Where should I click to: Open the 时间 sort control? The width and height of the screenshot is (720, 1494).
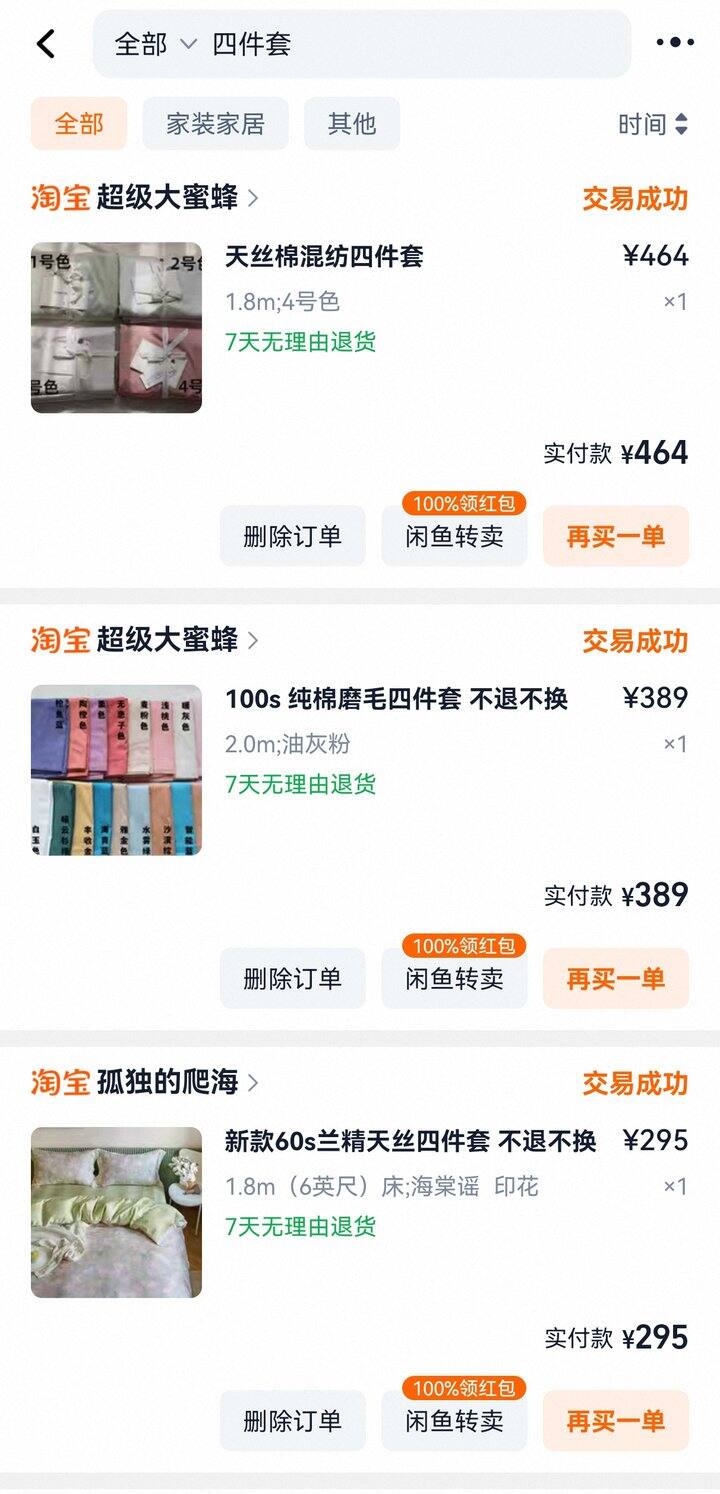click(x=653, y=124)
